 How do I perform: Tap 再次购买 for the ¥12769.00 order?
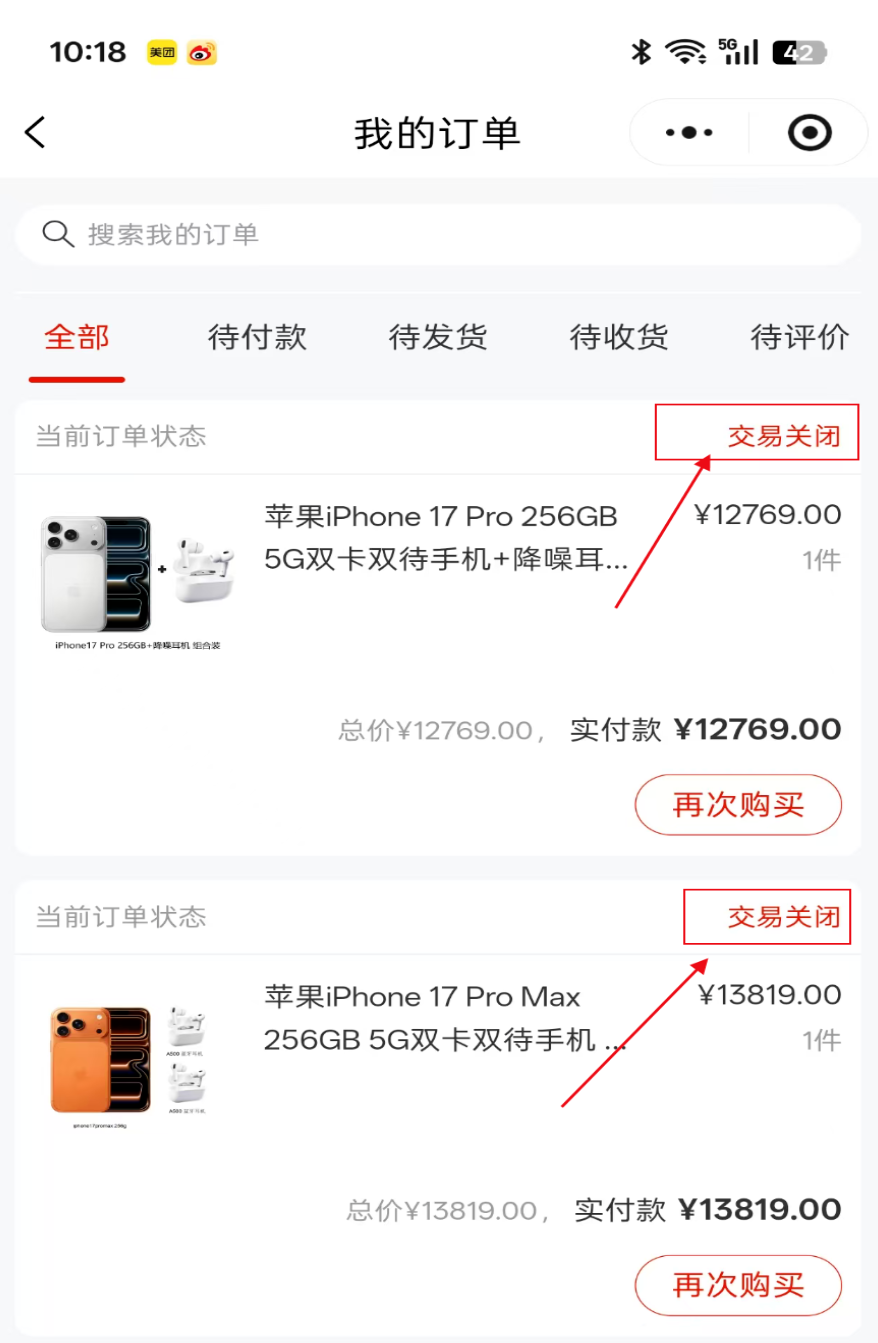point(738,804)
